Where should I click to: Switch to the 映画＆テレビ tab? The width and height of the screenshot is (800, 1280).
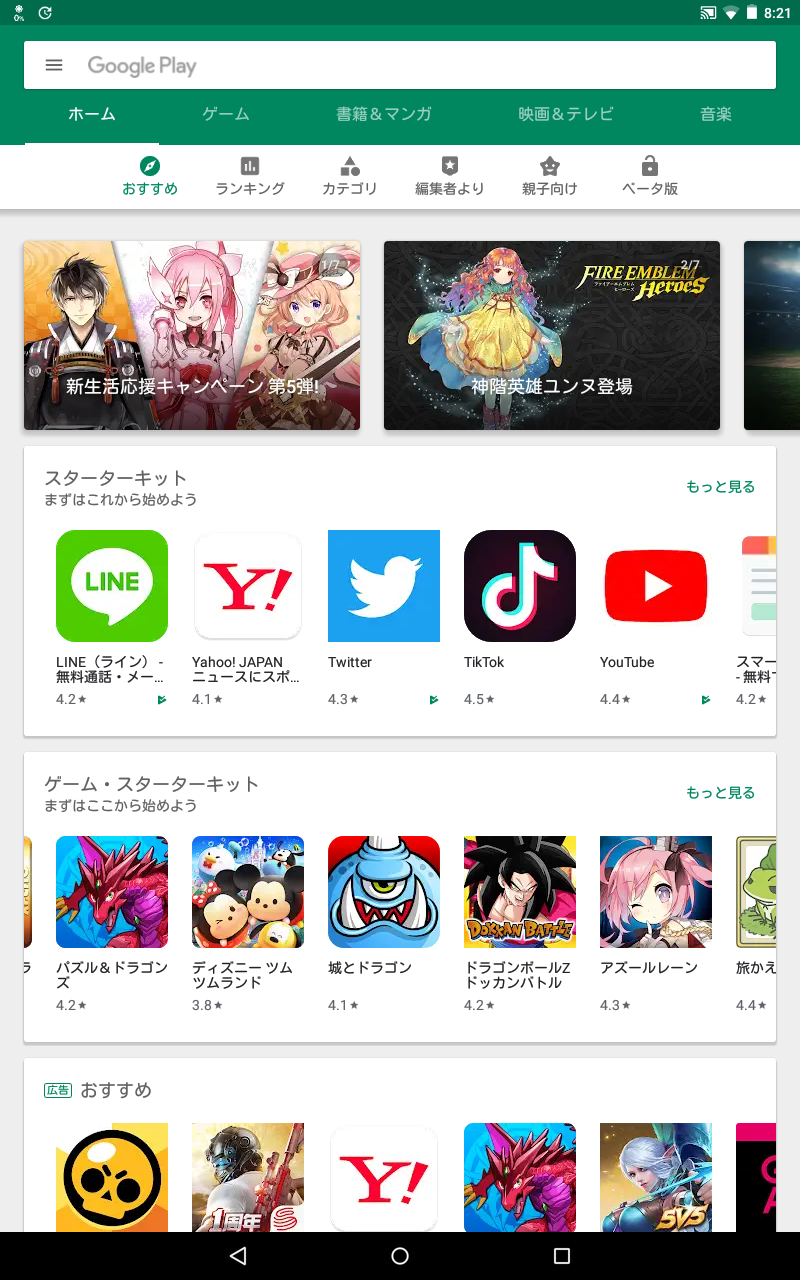(566, 114)
